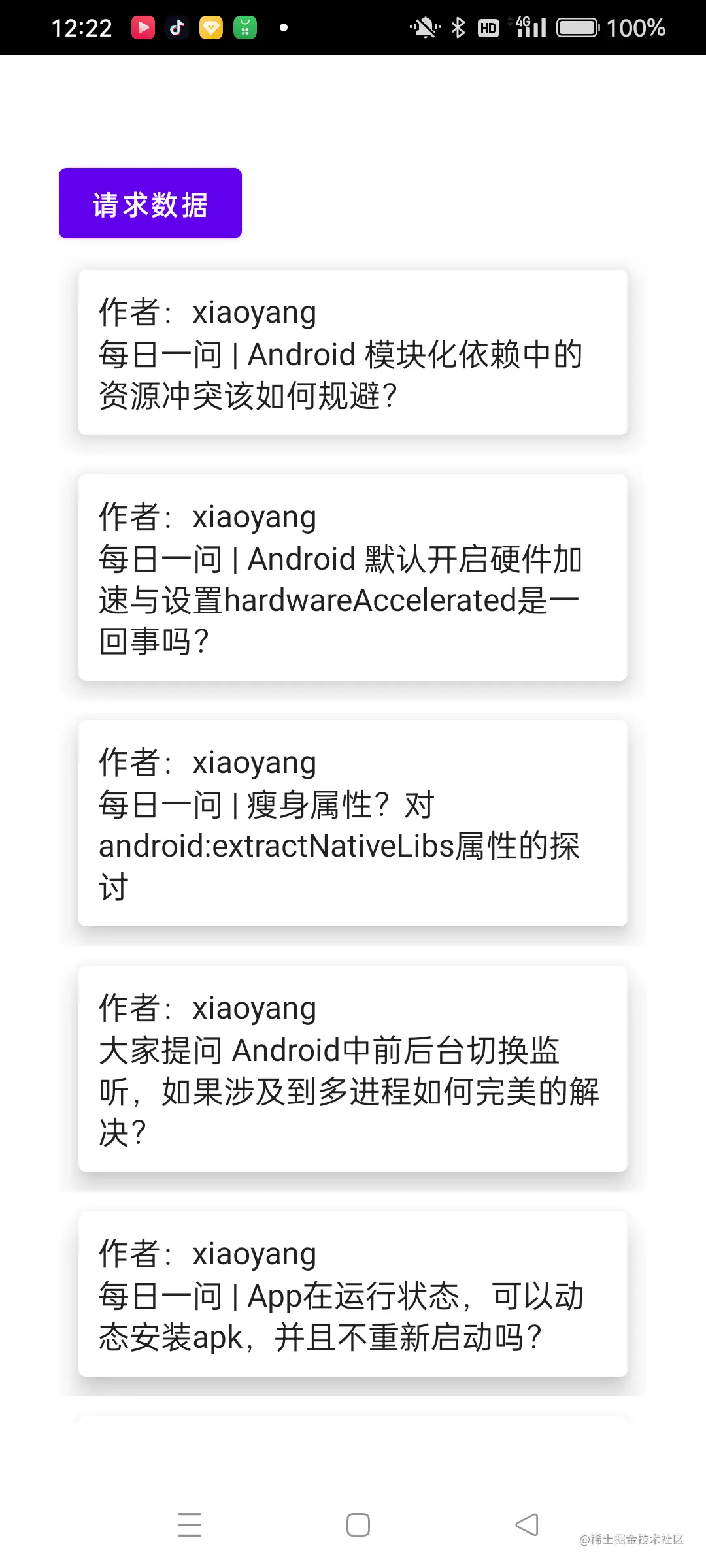The width and height of the screenshot is (706, 1568).
Task: Go back with the system back button
Action: pos(527,1525)
